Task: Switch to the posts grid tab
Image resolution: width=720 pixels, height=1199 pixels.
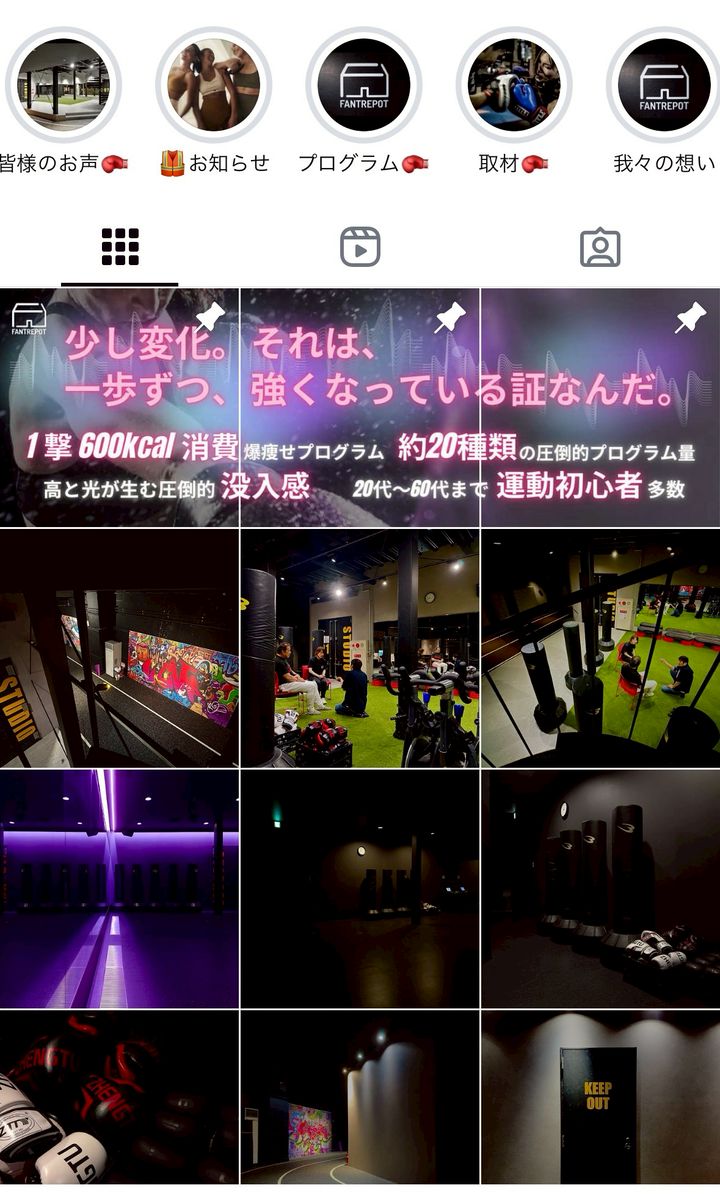Action: tap(120, 247)
